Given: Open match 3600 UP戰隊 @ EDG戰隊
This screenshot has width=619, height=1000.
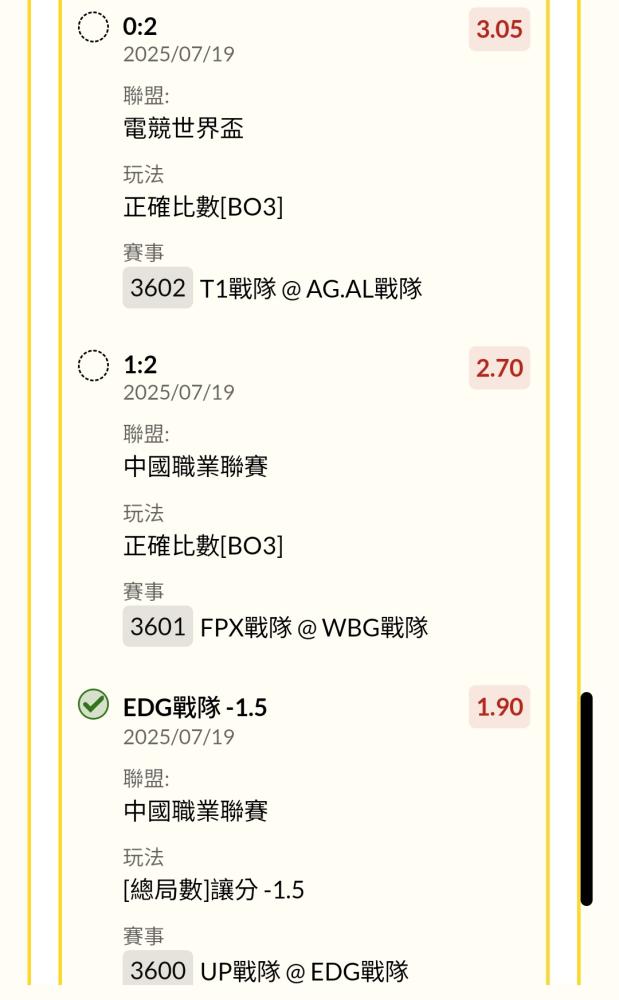Looking at the screenshot, I should (x=266, y=969).
